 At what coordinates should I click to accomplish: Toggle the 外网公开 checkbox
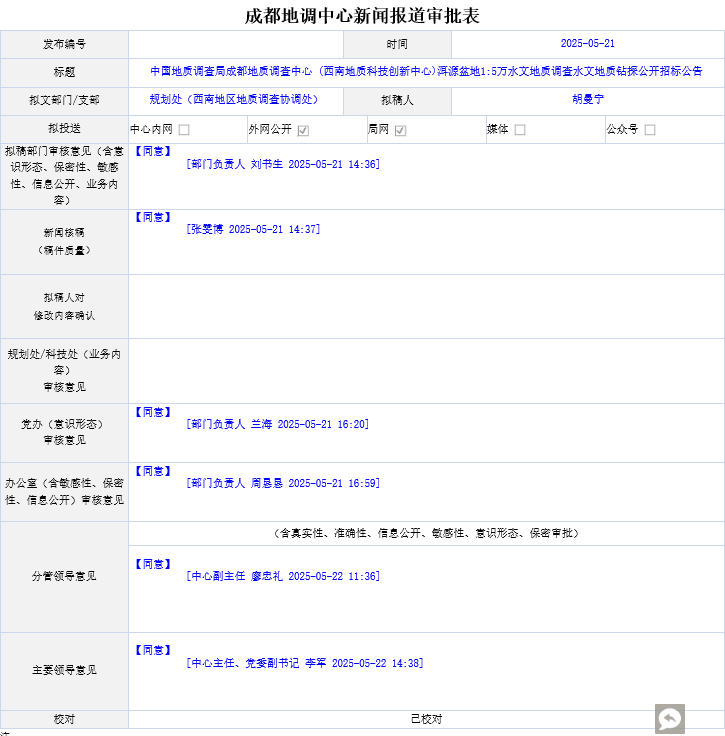click(x=303, y=130)
